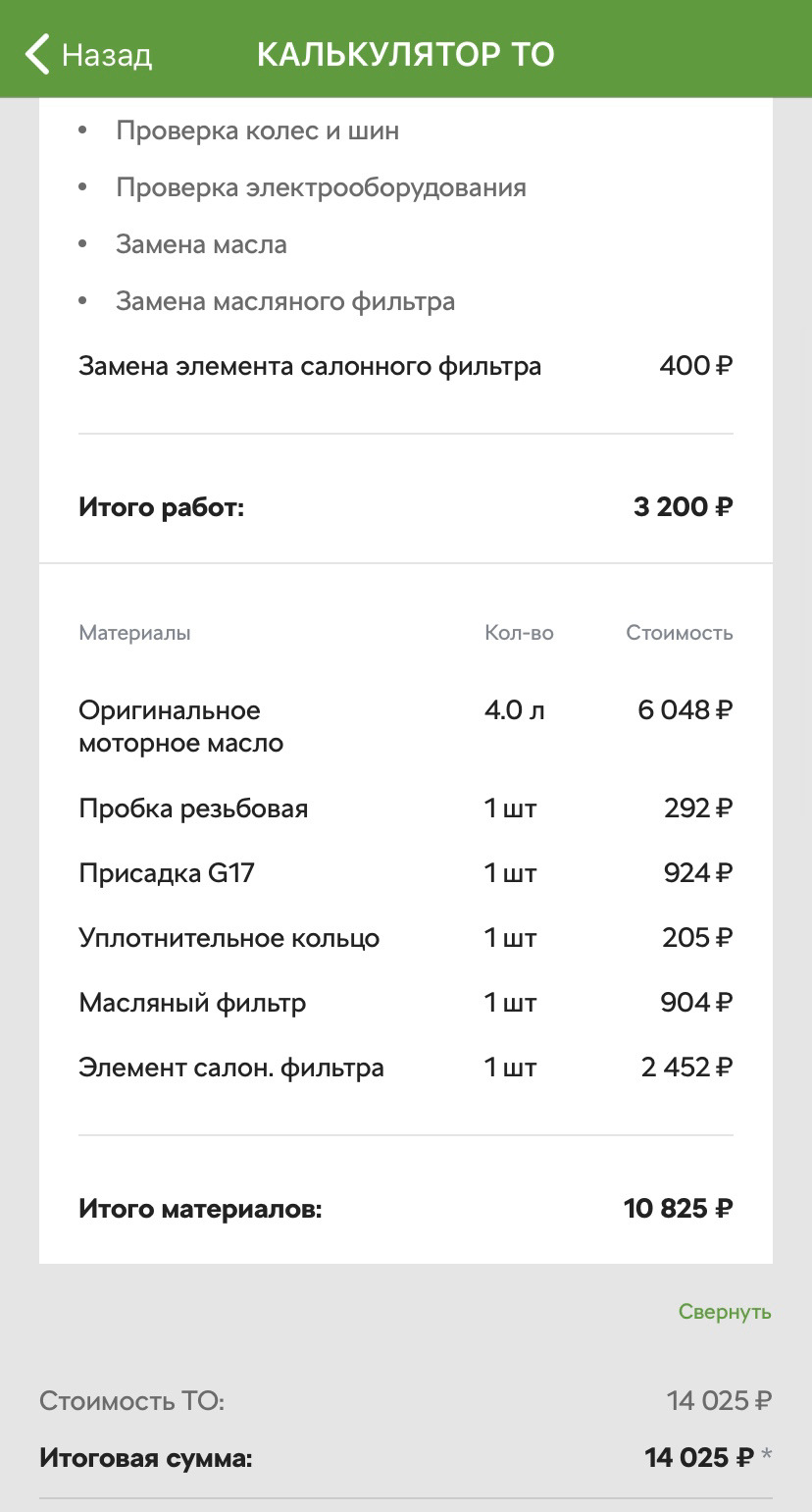Select the КАЛЬКУЛЯТОР ТО title
Image resolution: width=812 pixels, height=1512 pixels.
tap(406, 54)
